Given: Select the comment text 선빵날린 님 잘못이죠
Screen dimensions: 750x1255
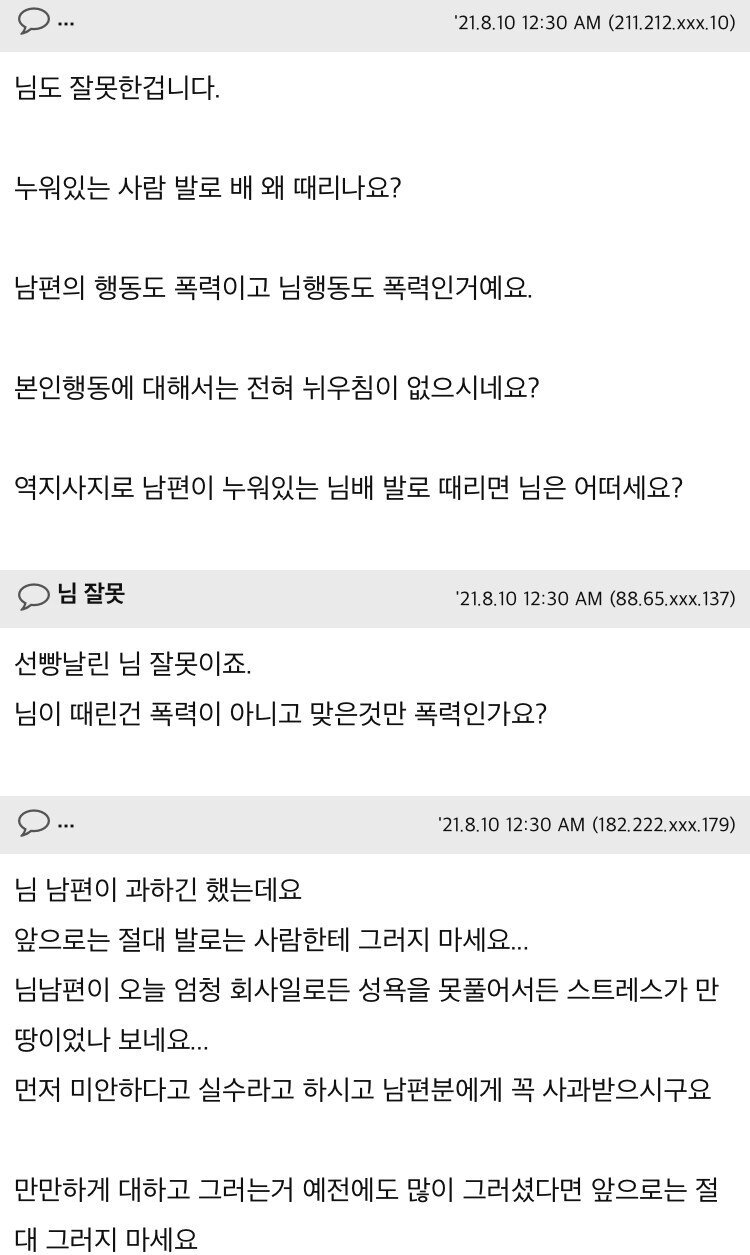Looking at the screenshot, I should (x=135, y=662).
